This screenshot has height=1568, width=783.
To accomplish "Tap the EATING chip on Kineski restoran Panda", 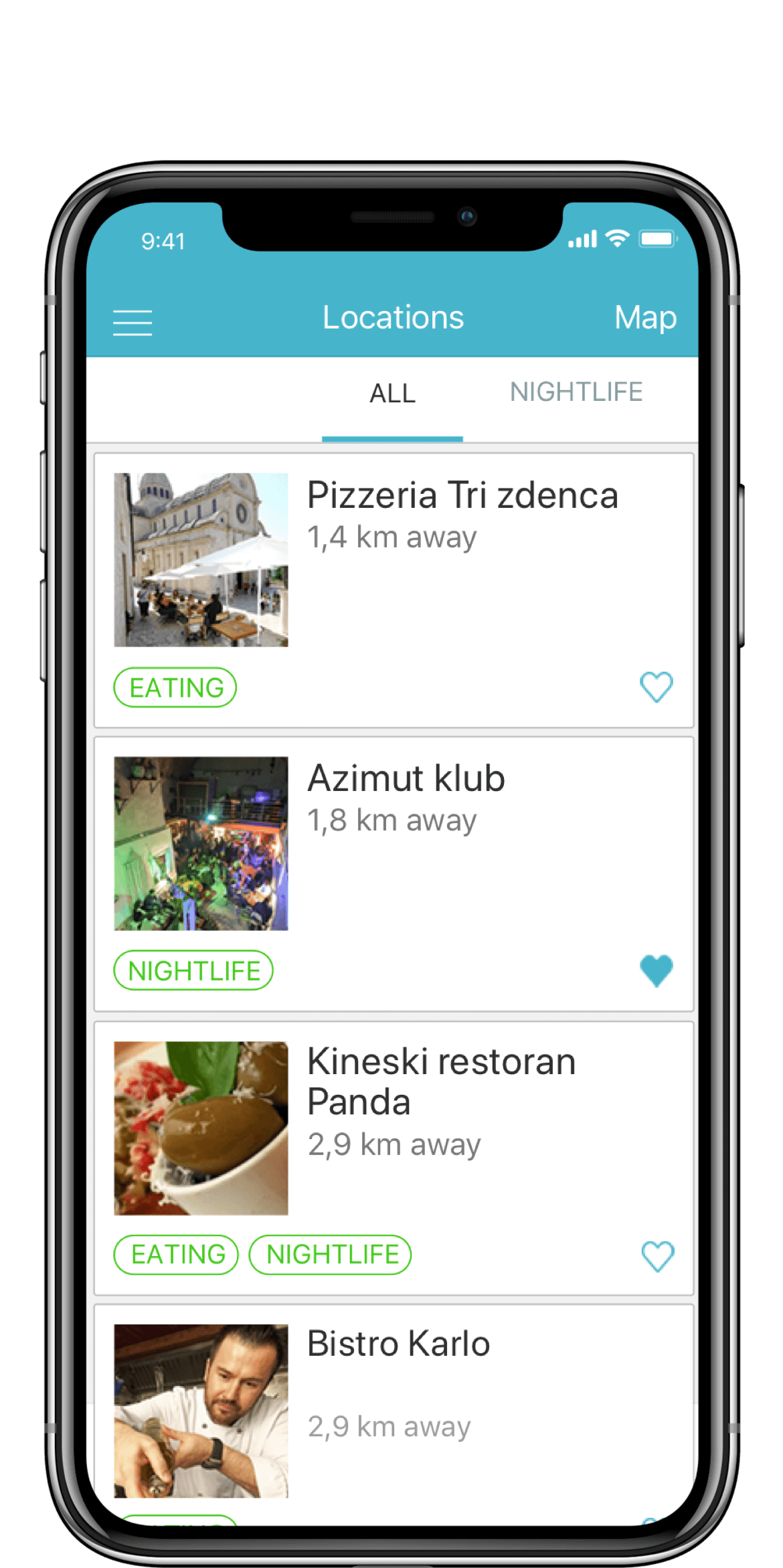I will coord(177,1255).
